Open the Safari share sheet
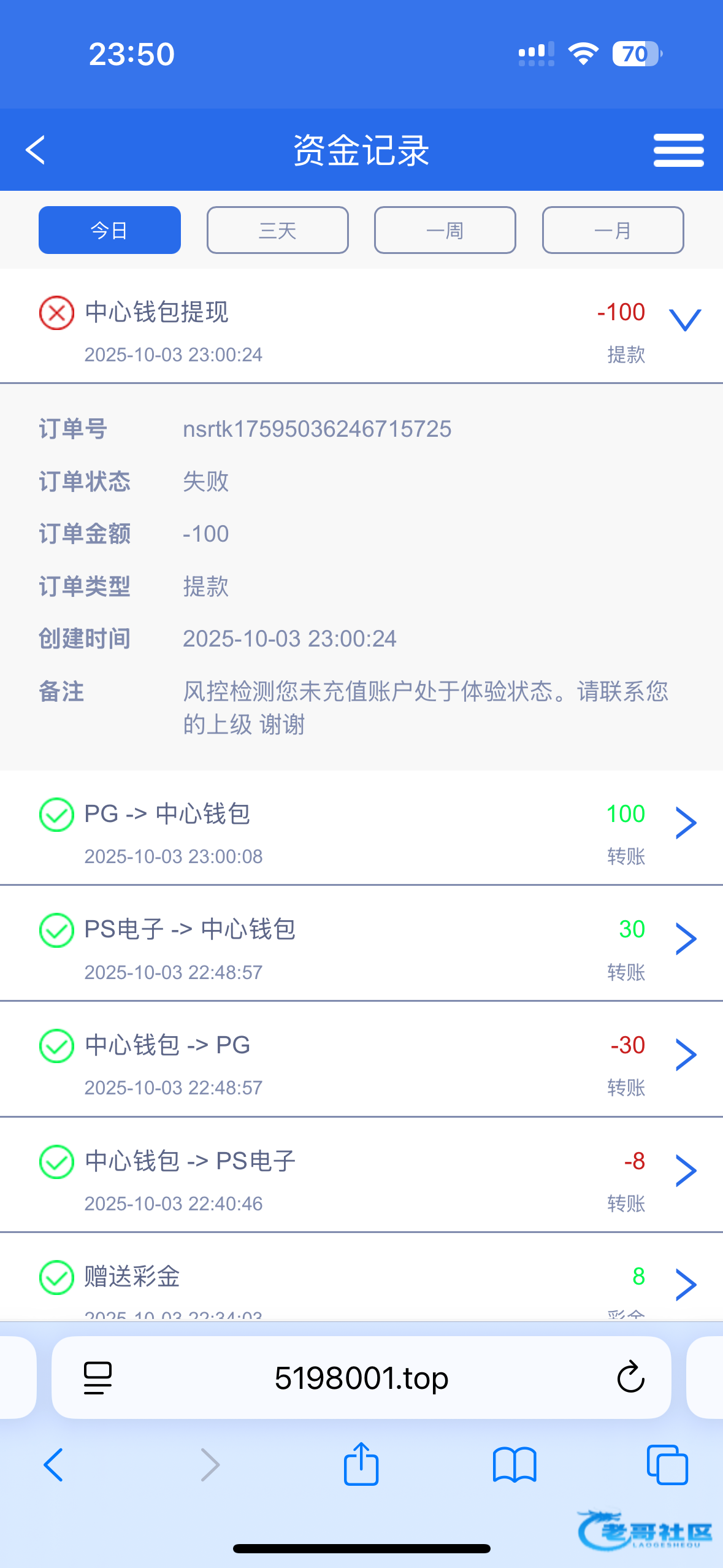Image resolution: width=723 pixels, height=1568 pixels. (x=361, y=1464)
